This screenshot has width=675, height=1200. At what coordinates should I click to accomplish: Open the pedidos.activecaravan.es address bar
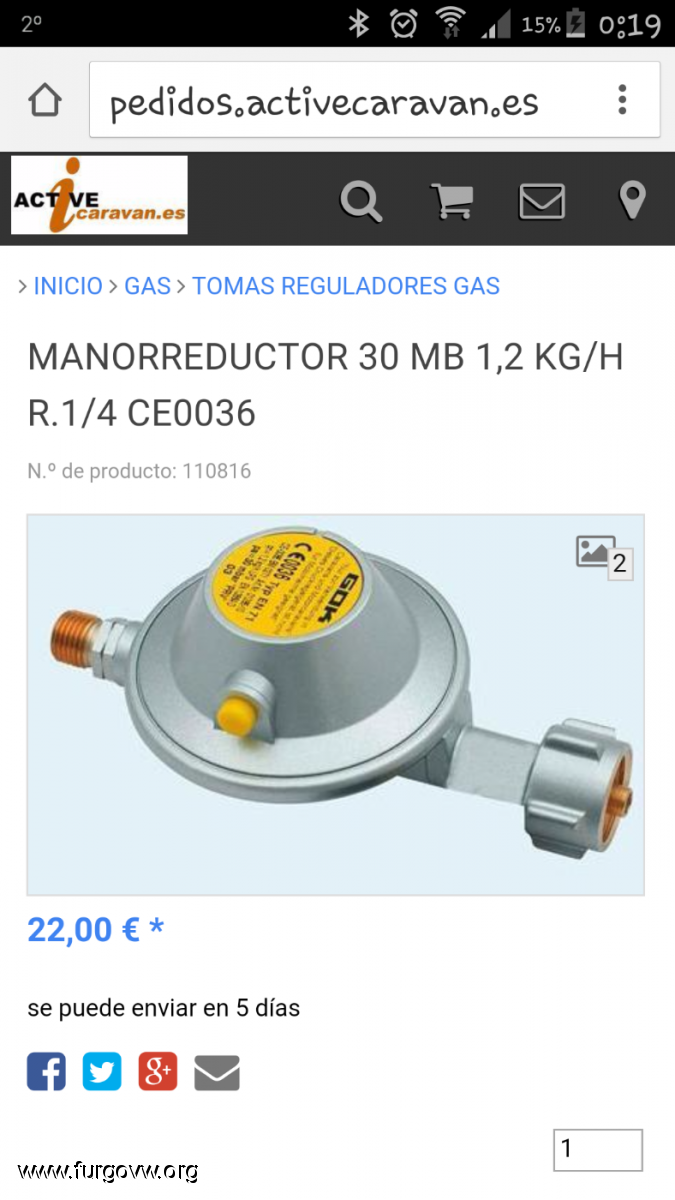pyautogui.click(x=340, y=101)
